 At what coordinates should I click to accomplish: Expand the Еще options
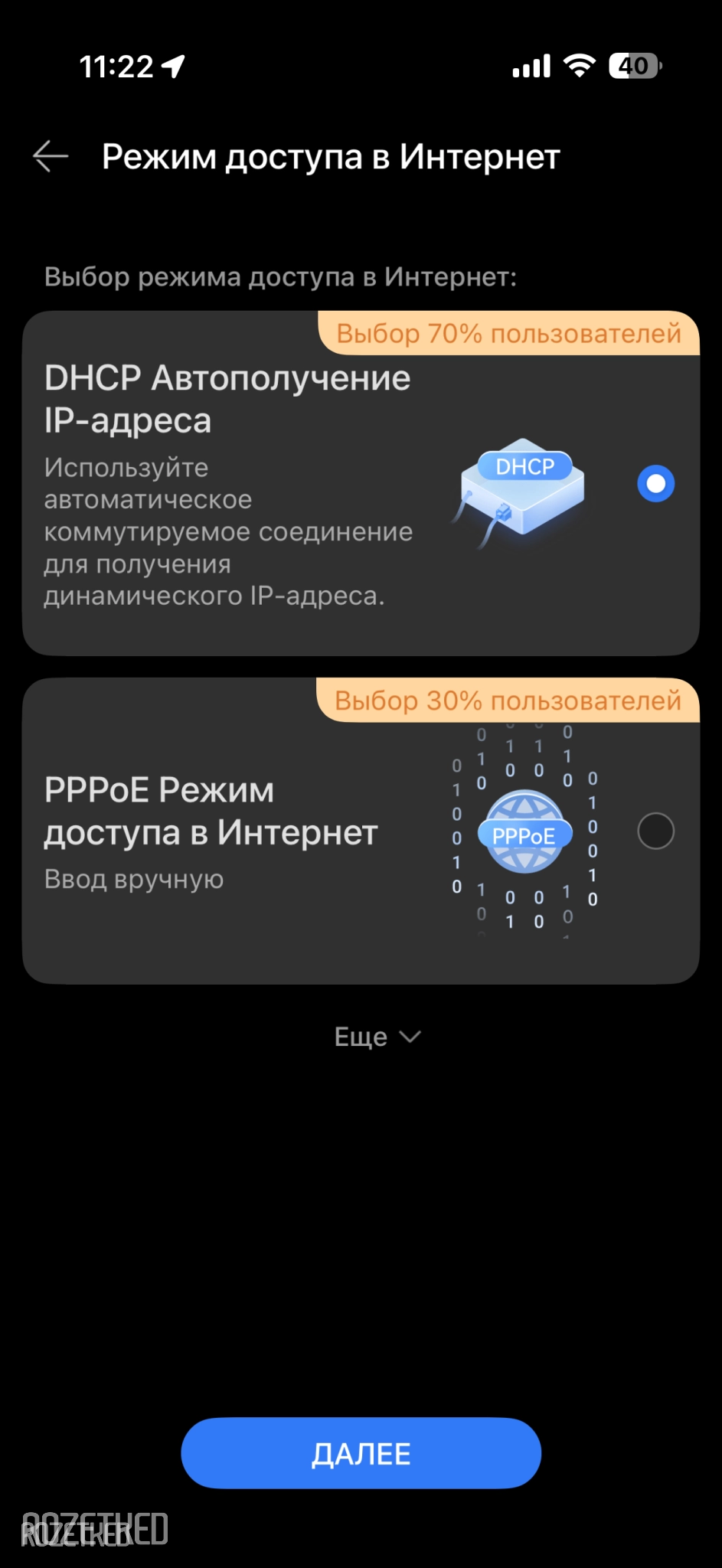pyautogui.click(x=377, y=1037)
